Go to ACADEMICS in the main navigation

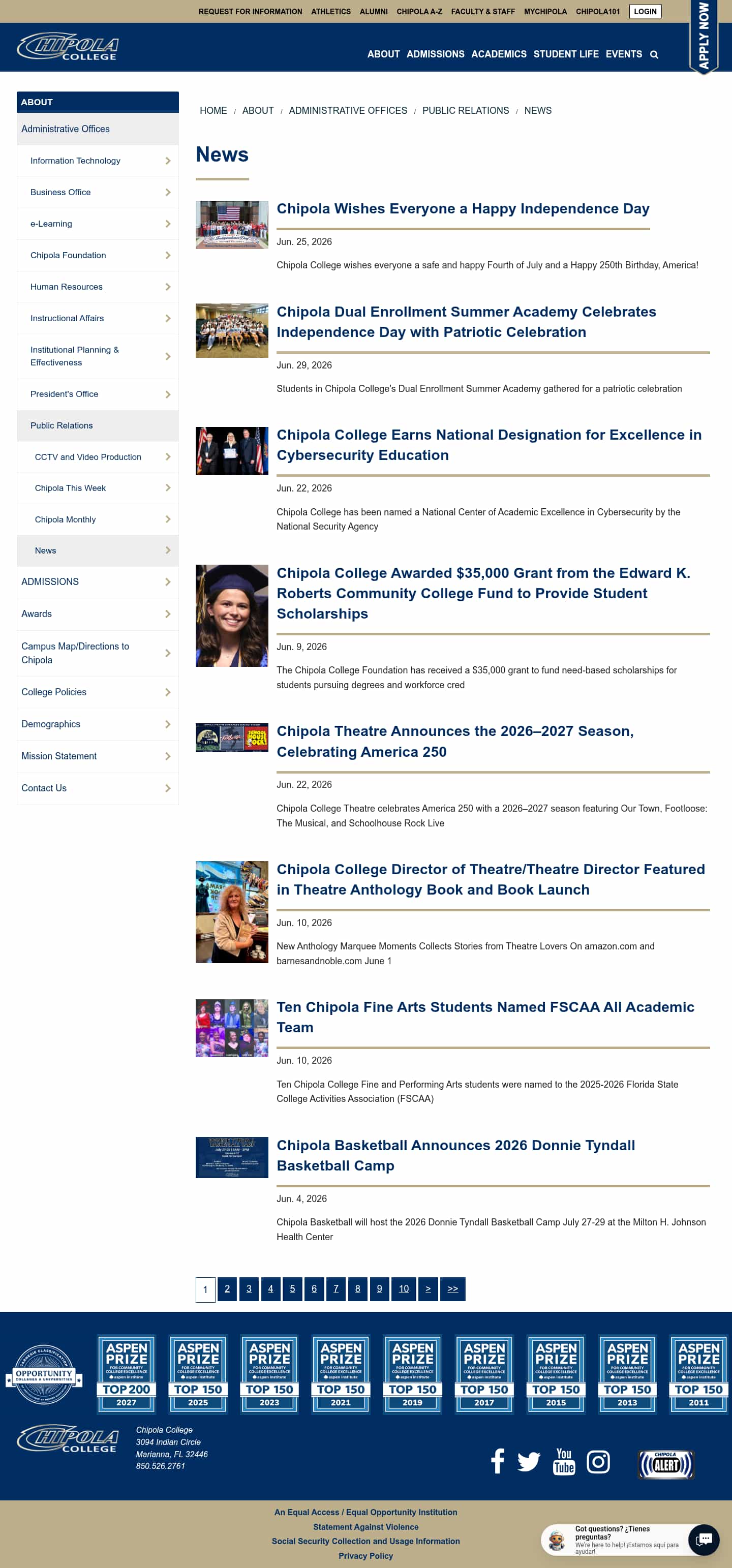(499, 54)
